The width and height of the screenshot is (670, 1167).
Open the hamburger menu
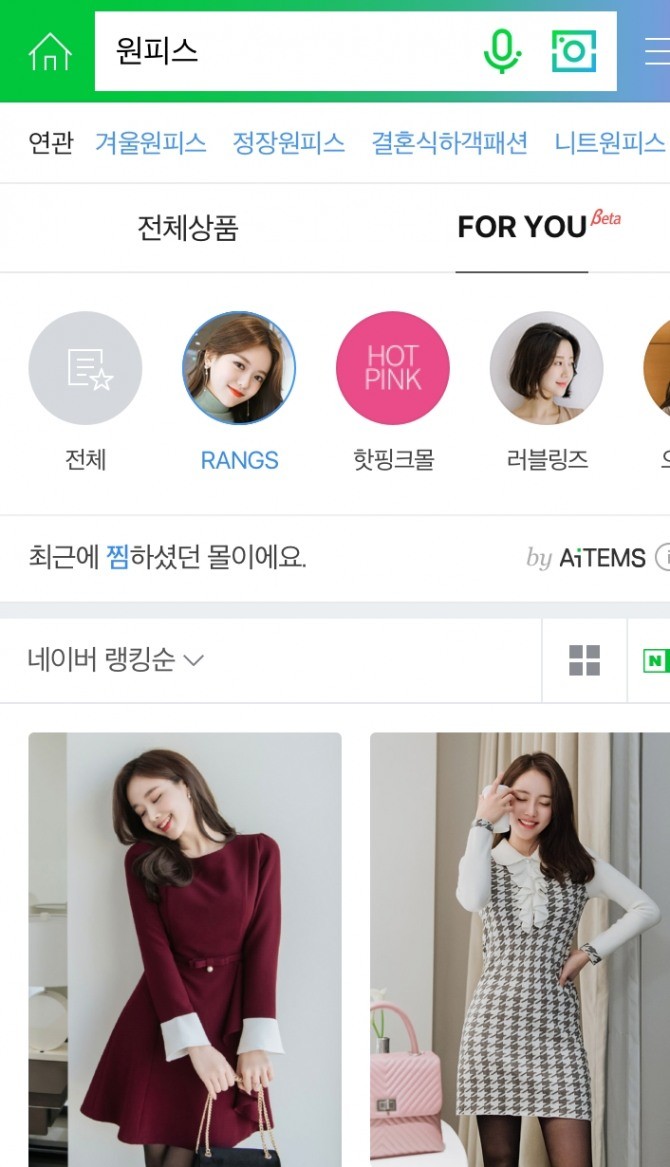657,51
